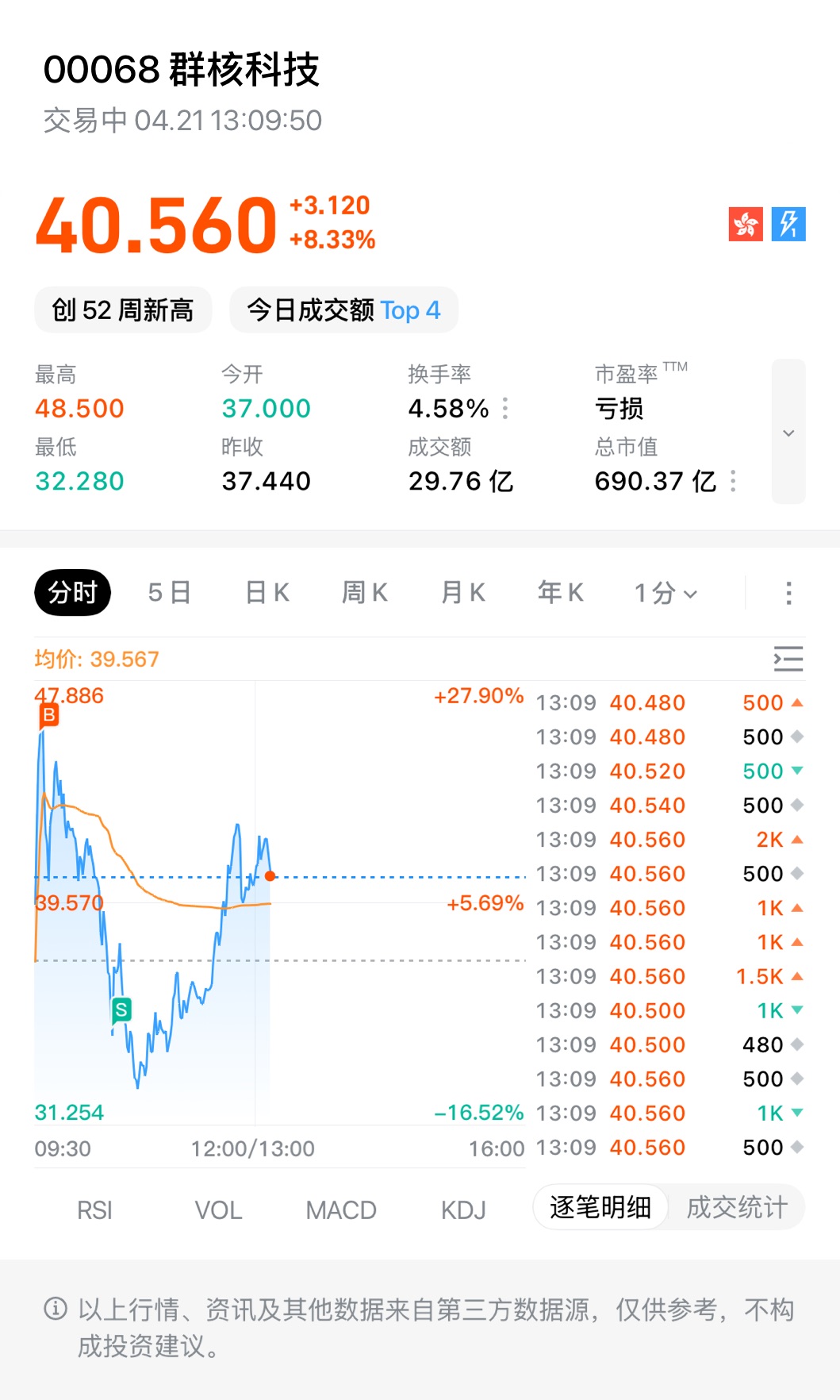
Task: View the 年K yearly chart
Action: point(561,593)
